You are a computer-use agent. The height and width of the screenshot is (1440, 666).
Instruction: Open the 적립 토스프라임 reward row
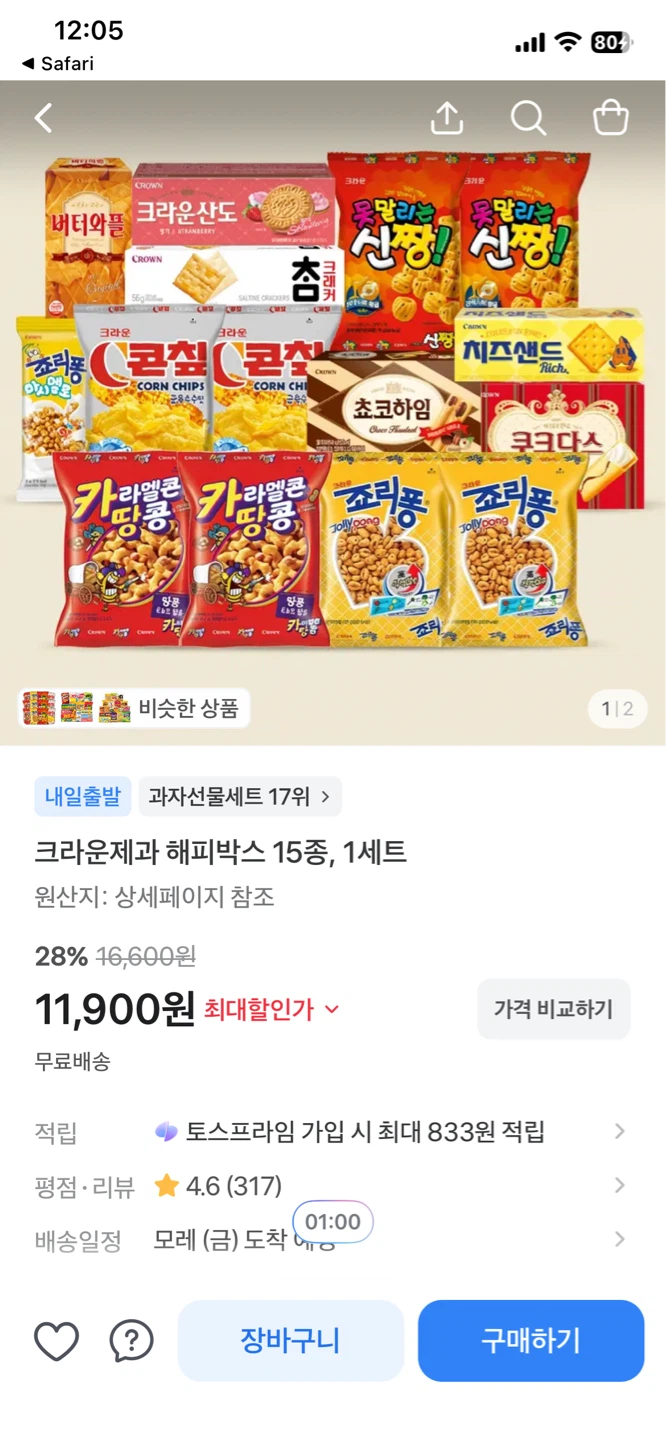pos(333,1132)
